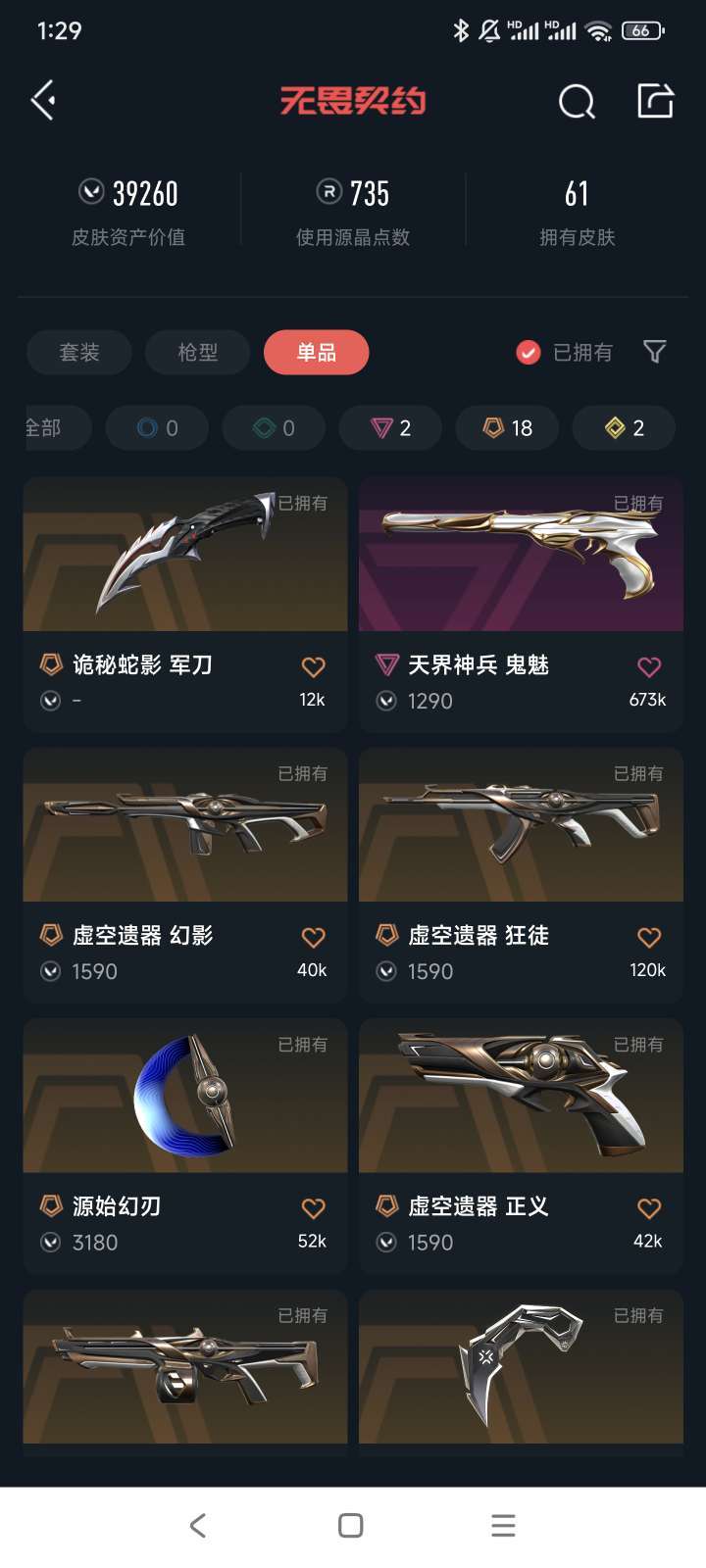Filter by the yellow tier chip showing 2
The width and height of the screenshot is (706, 1568).
click(624, 427)
